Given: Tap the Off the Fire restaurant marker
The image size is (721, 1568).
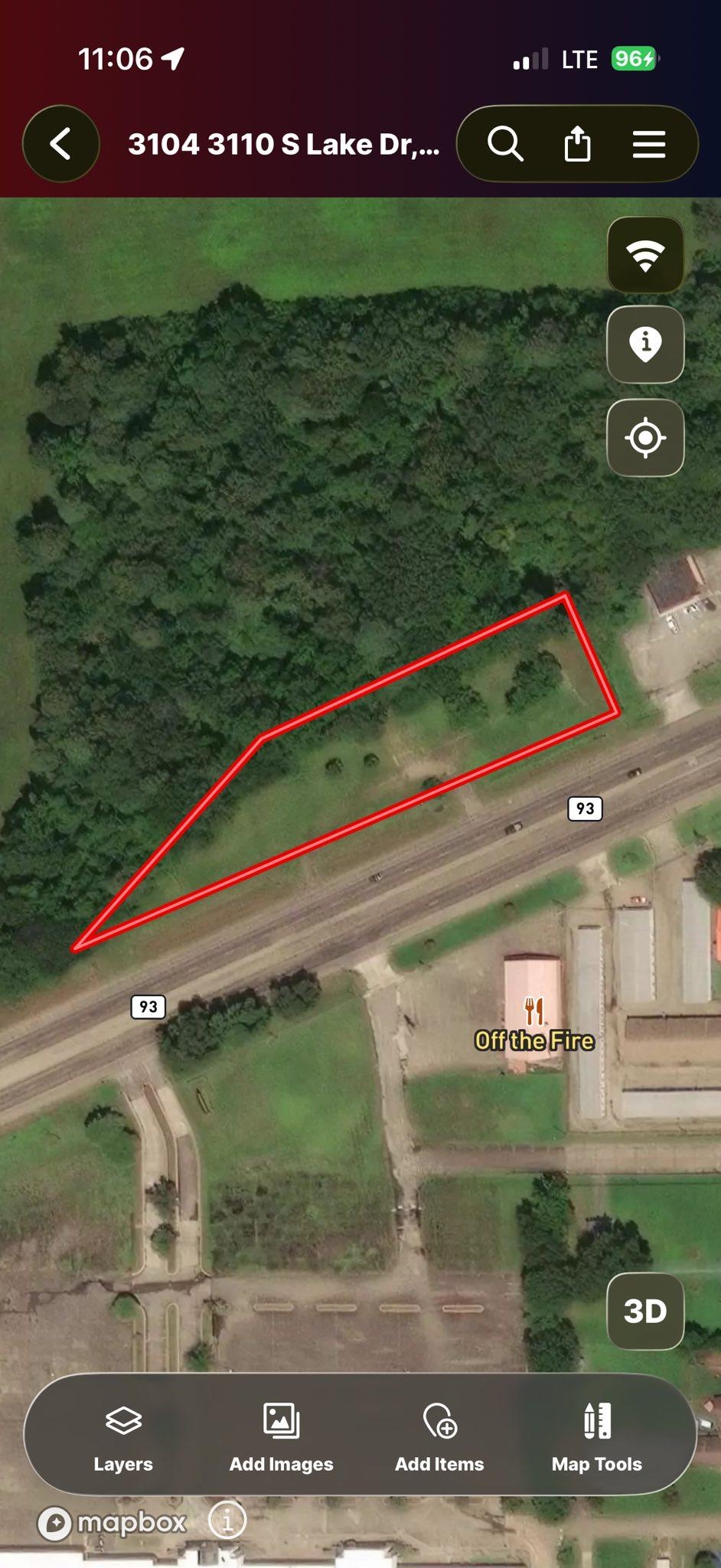Looking at the screenshot, I should point(534,1013).
